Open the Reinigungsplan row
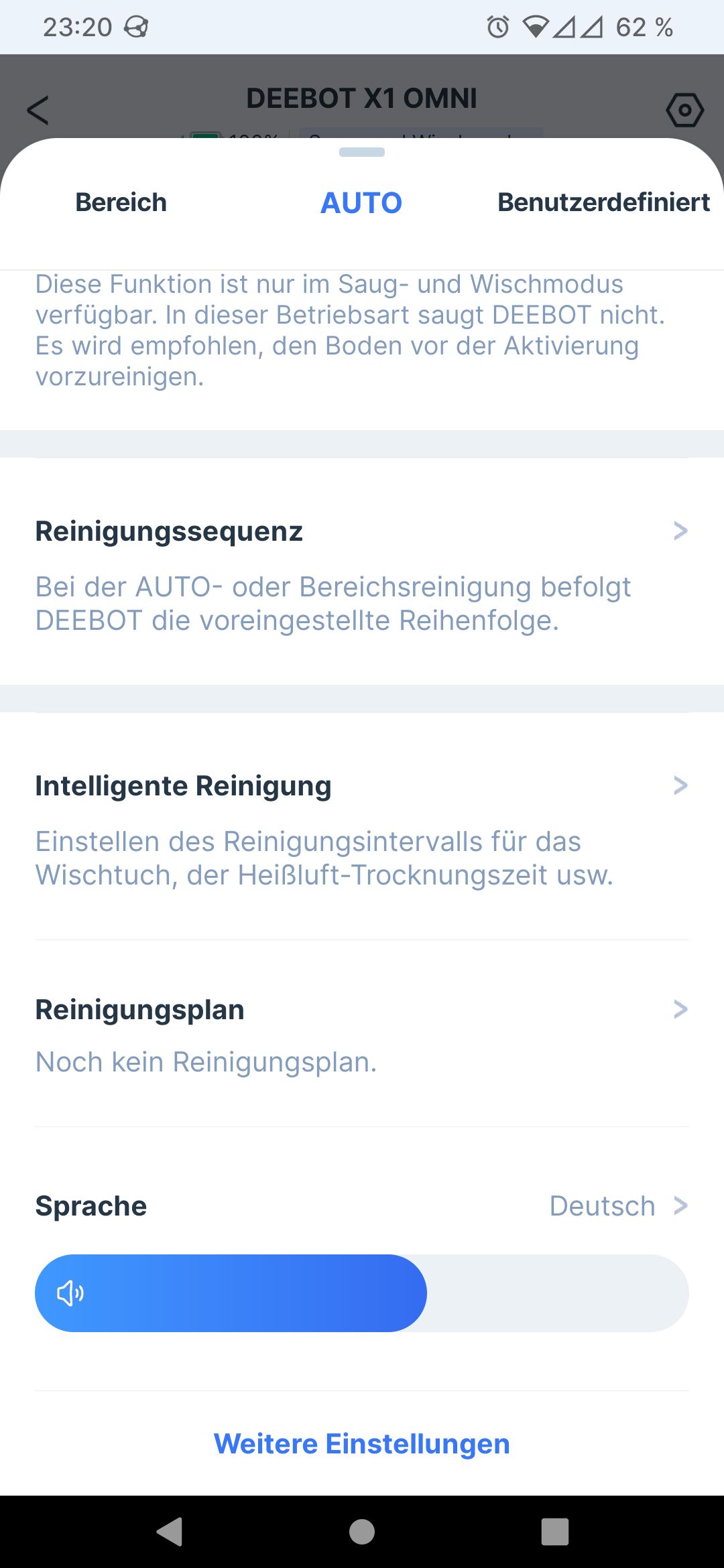The image size is (724, 1568). point(362,1034)
